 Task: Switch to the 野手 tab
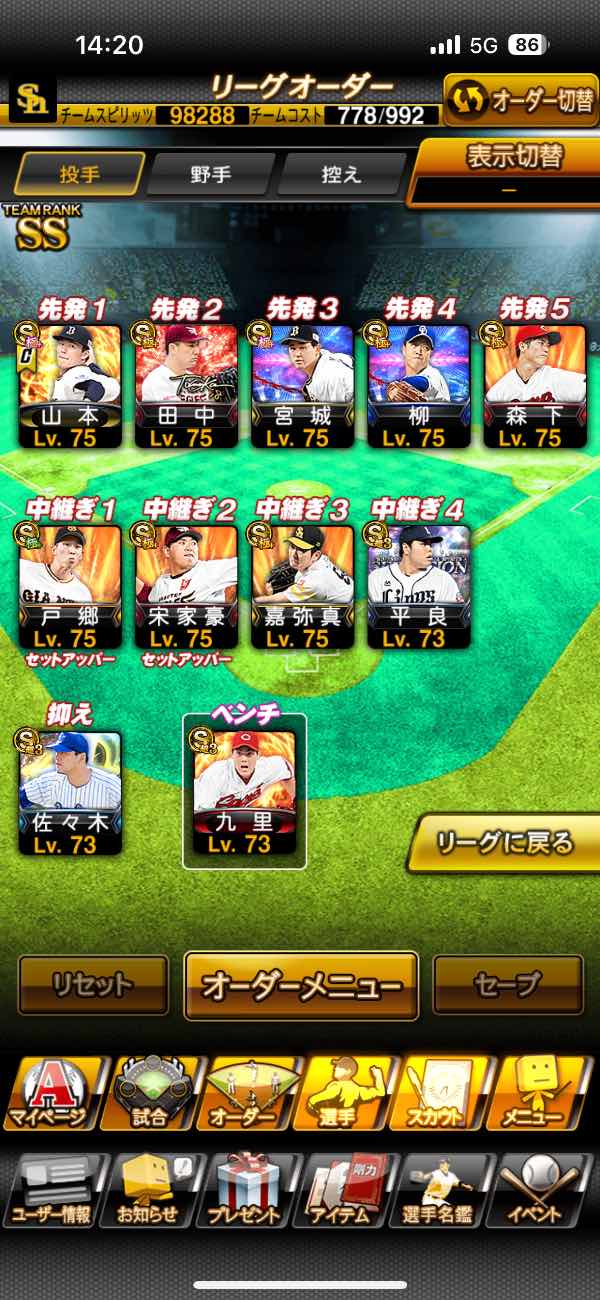click(x=210, y=175)
